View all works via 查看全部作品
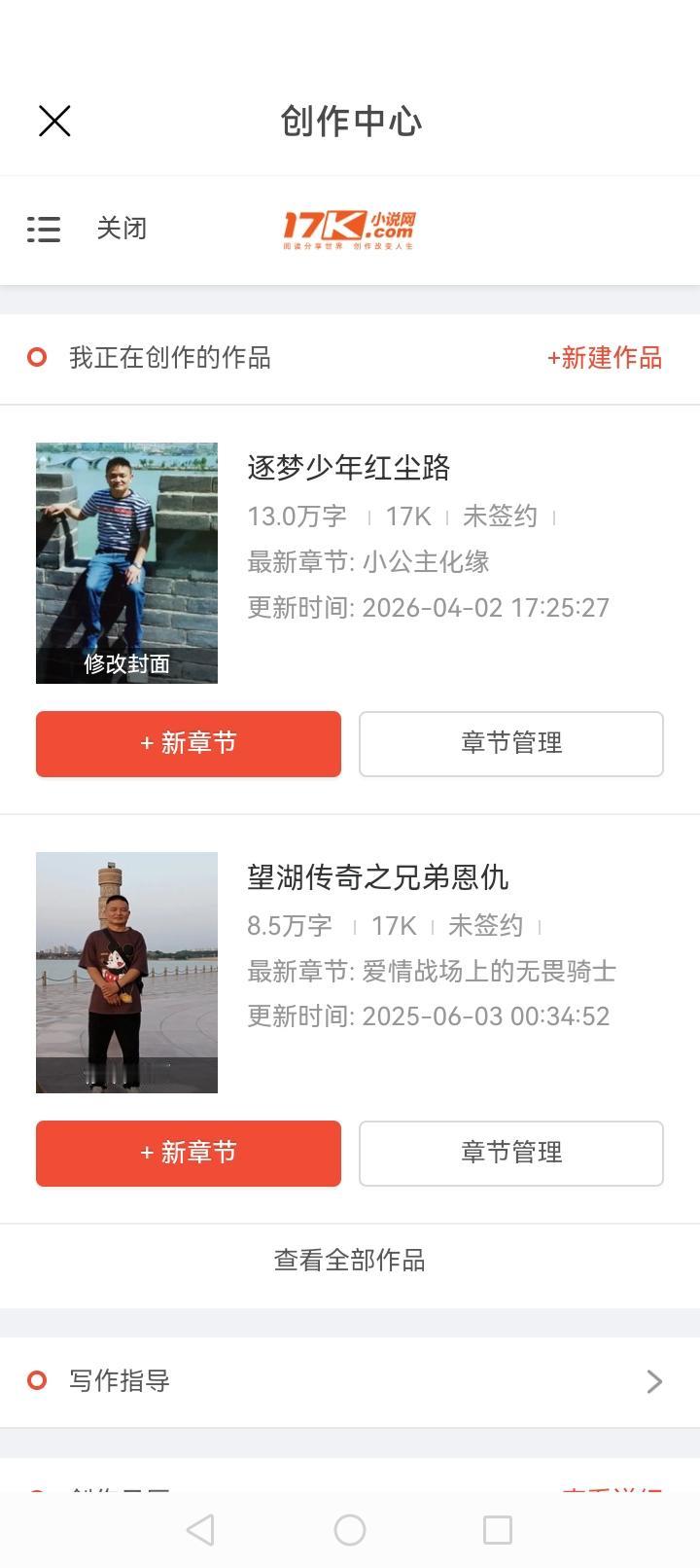This screenshot has height=1568, width=700. pos(350,1261)
